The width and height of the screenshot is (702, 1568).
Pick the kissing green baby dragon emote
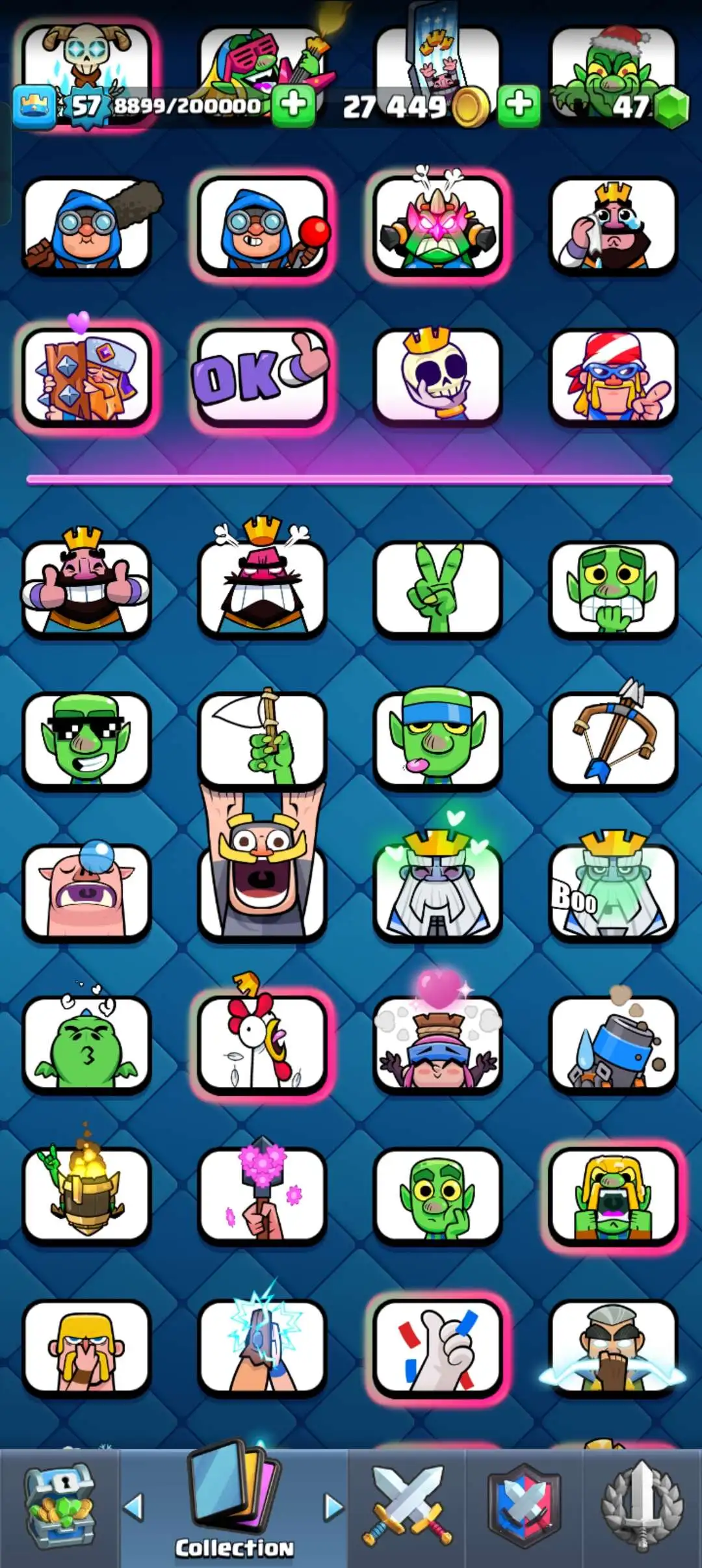point(86,1043)
